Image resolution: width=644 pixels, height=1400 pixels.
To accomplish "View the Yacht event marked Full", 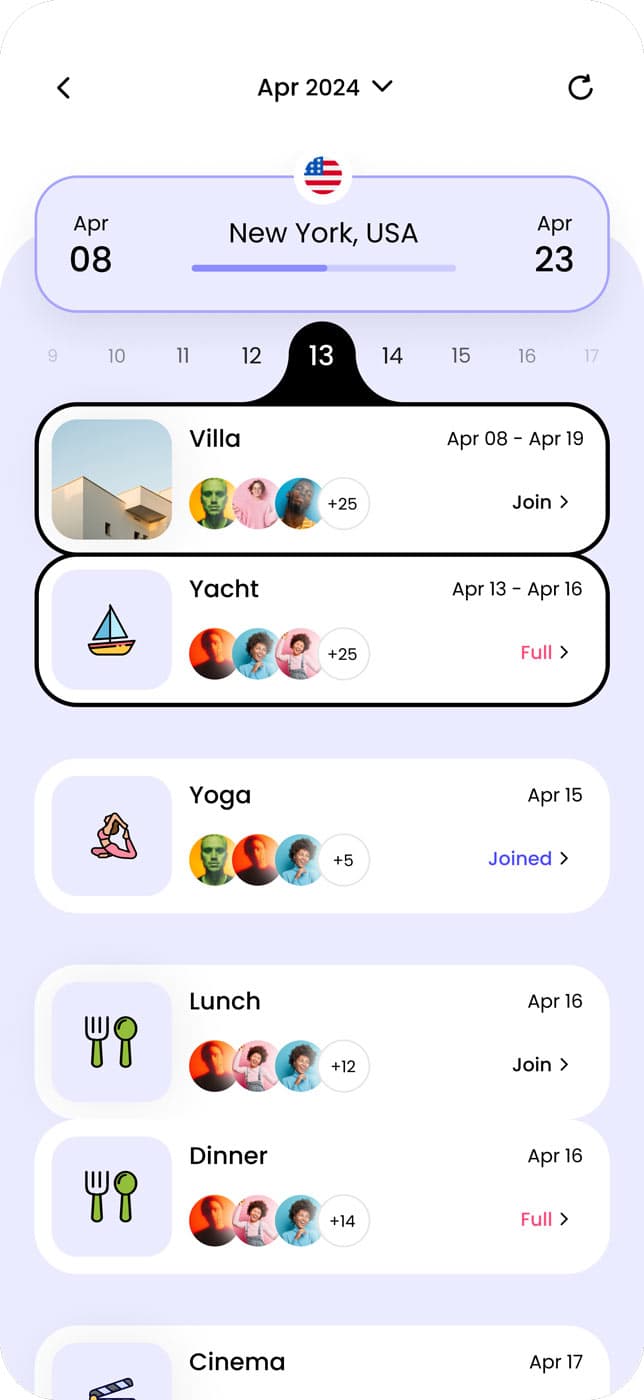I will (544, 652).
